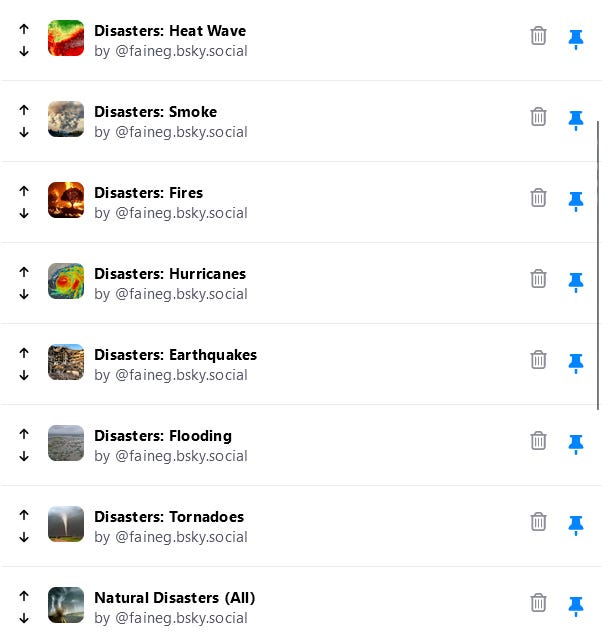The height and width of the screenshot is (641, 608).
Task: Move Disasters: Fires feed down
Action: [x=24, y=213]
